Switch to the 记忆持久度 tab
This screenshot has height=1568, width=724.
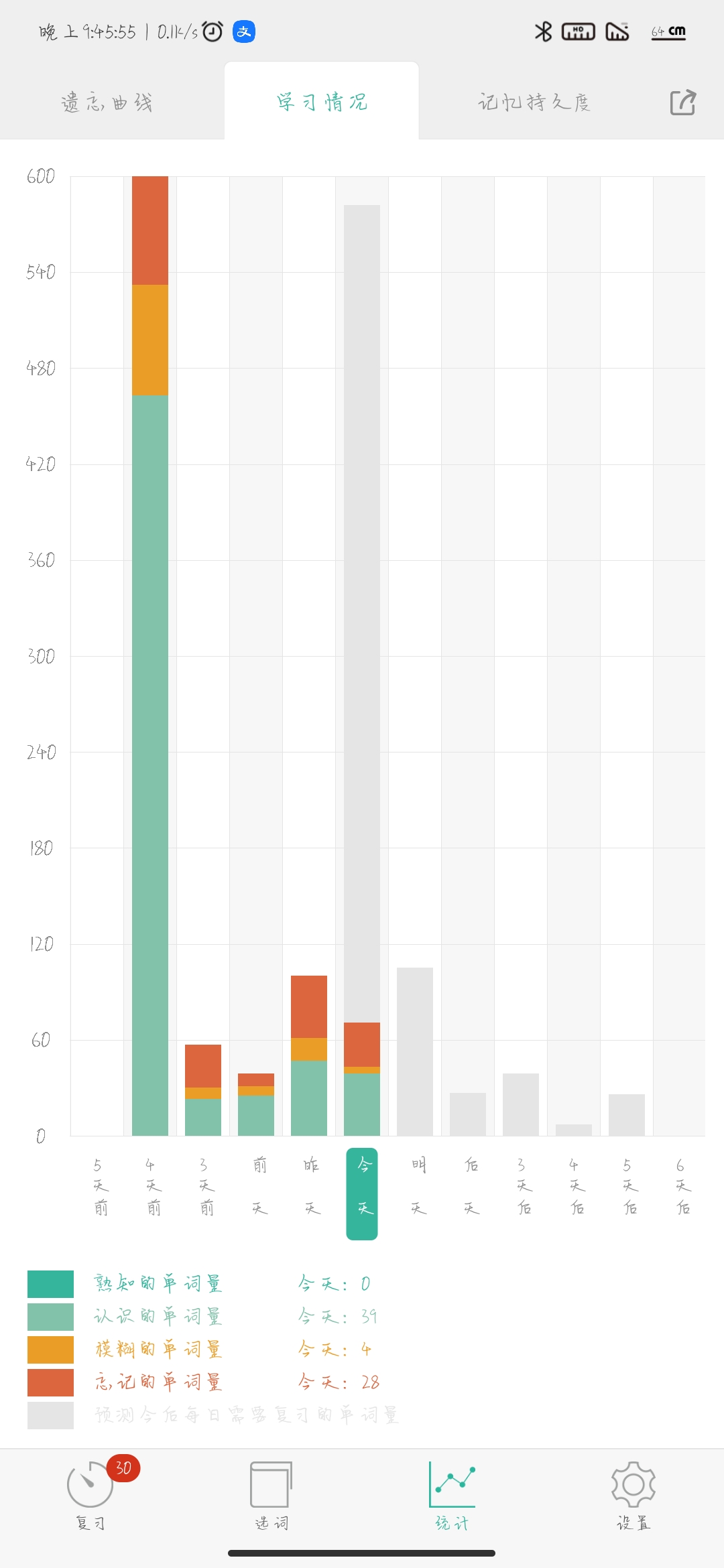click(x=534, y=102)
